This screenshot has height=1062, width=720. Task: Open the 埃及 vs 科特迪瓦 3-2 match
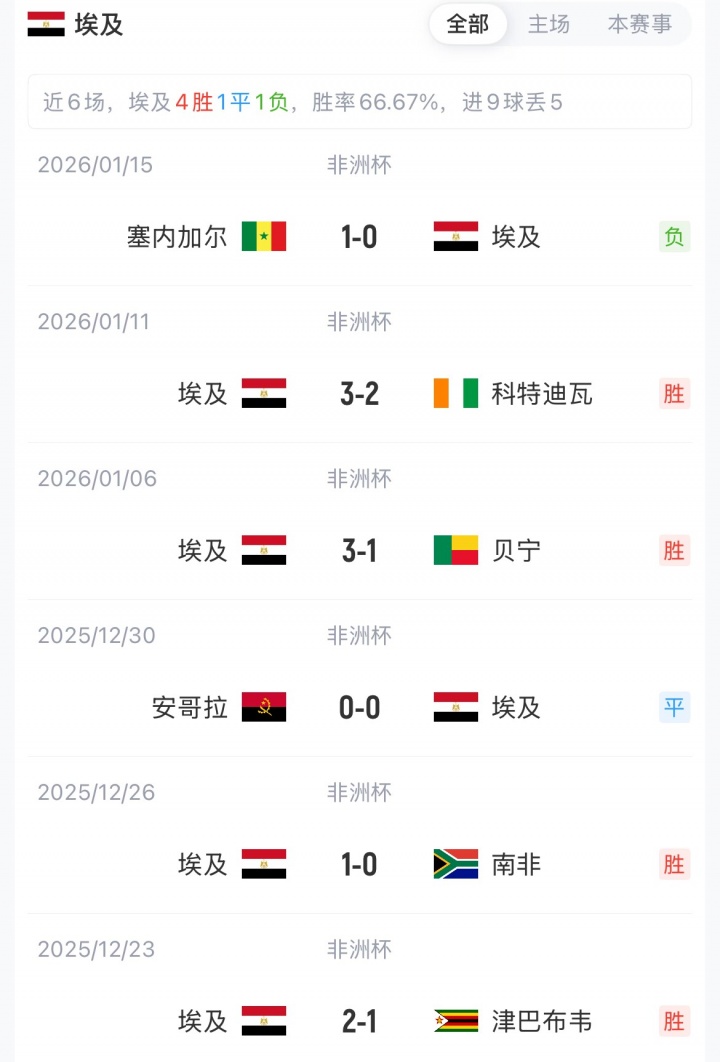359,394
